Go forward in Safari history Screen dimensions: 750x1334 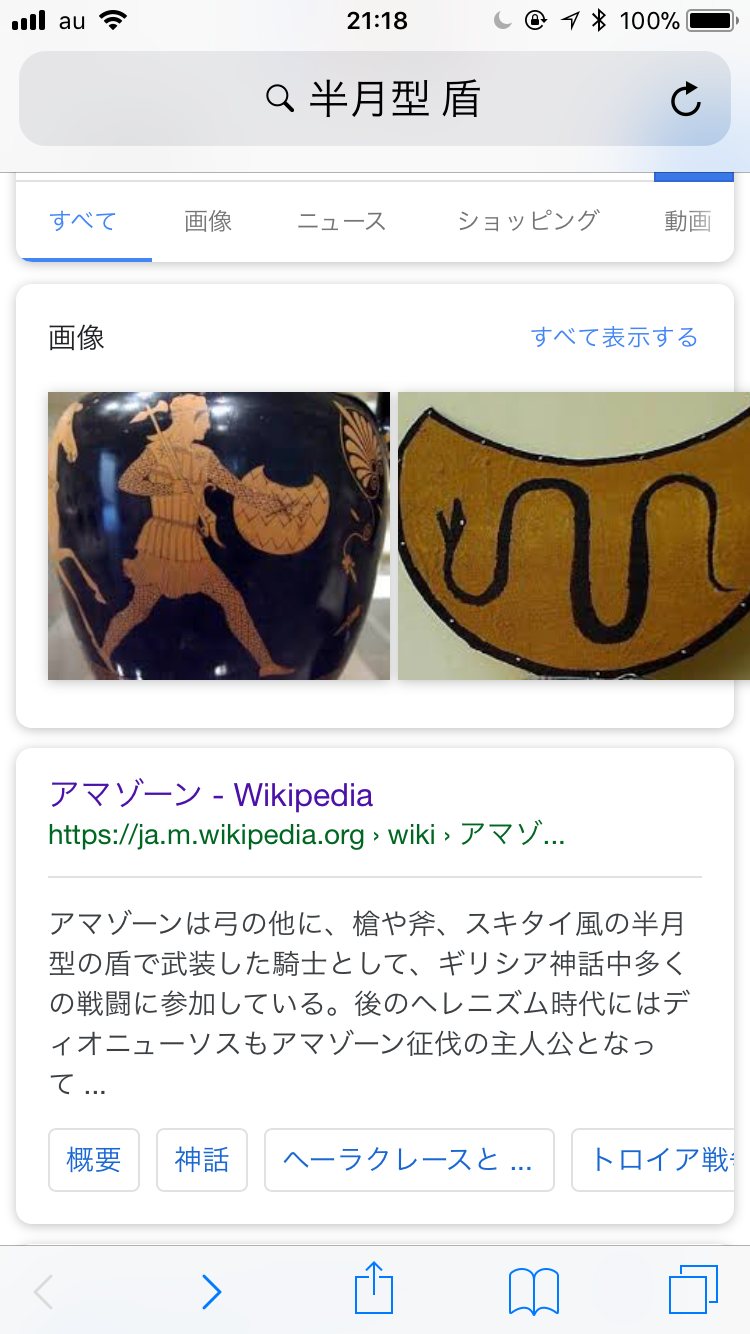tap(211, 1292)
